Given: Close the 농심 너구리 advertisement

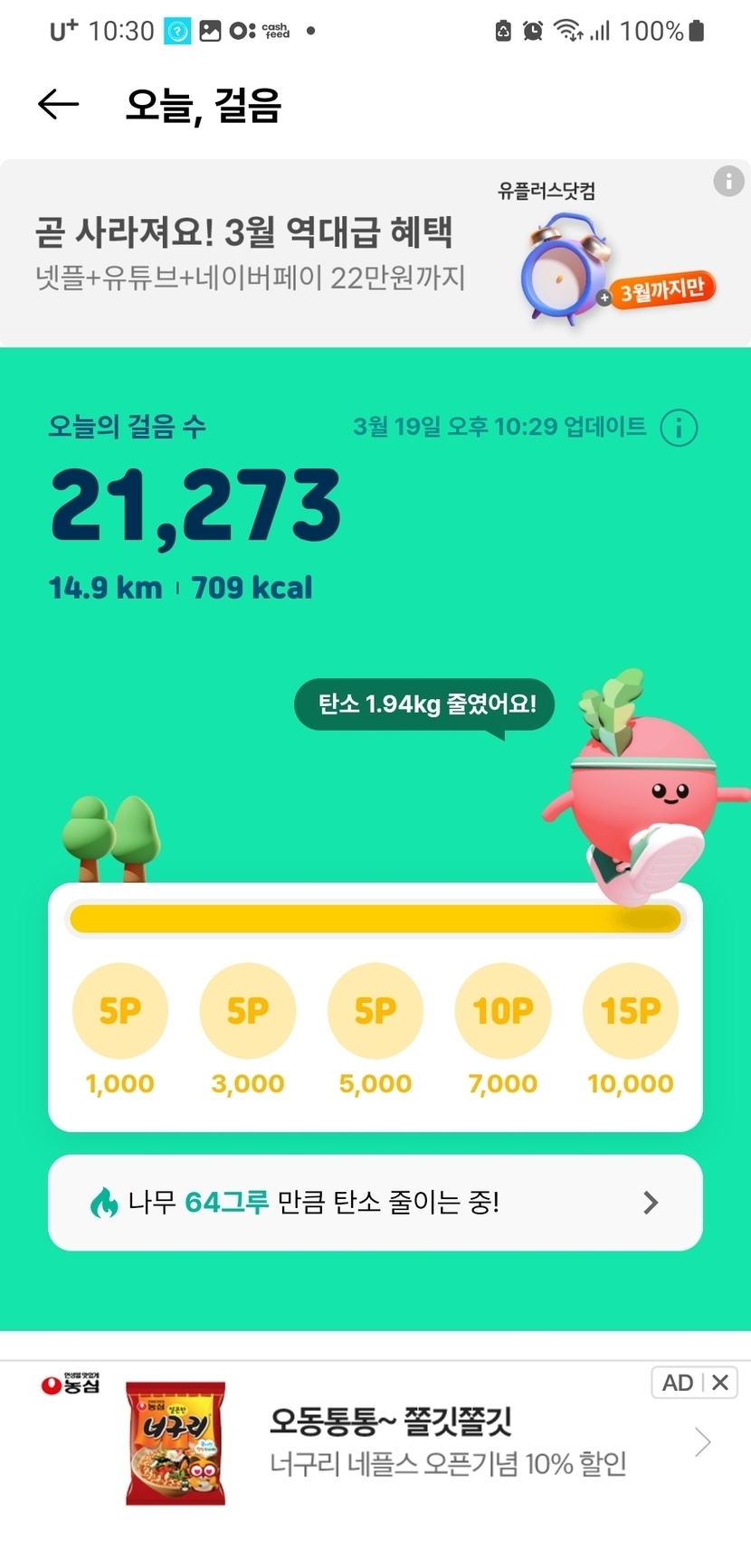Looking at the screenshot, I should click(720, 1383).
